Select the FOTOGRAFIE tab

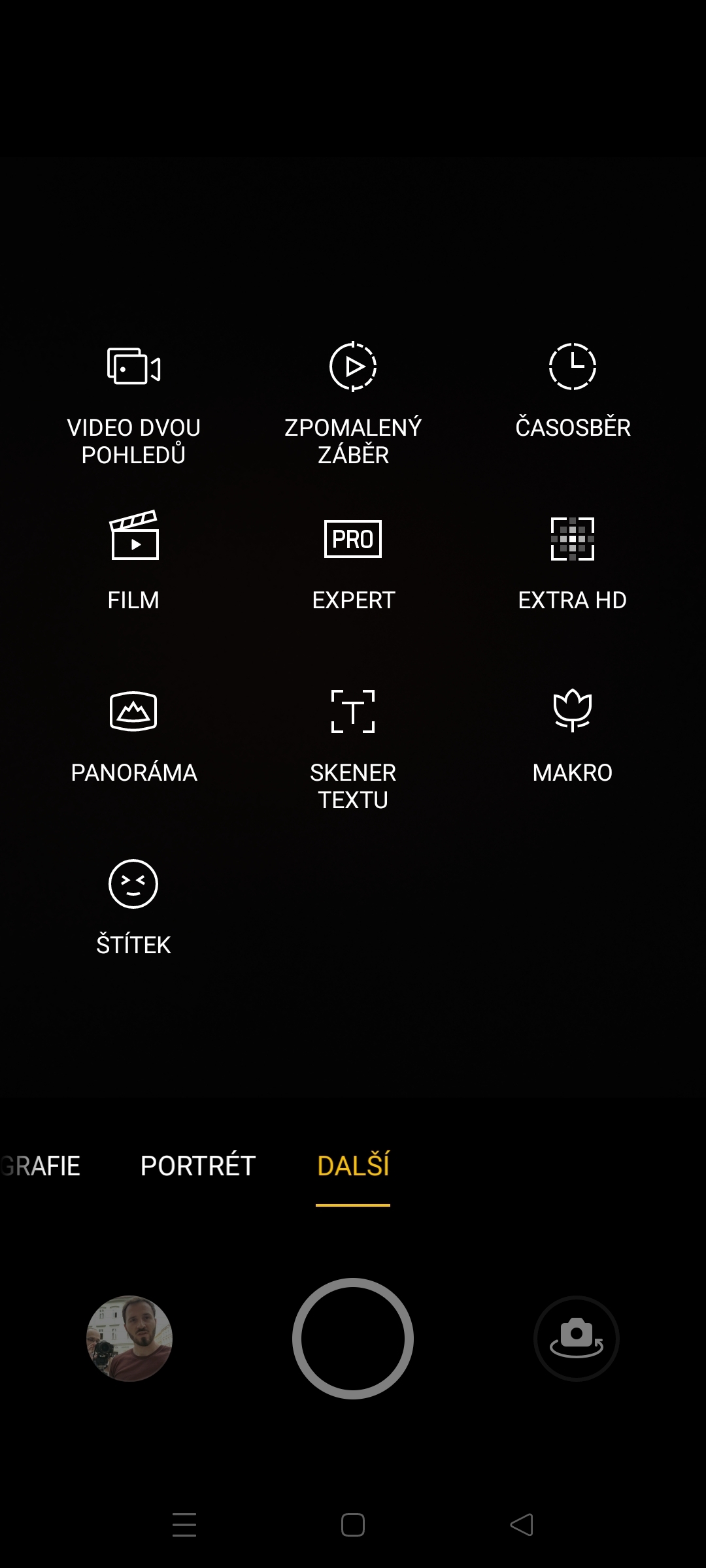(x=39, y=1166)
